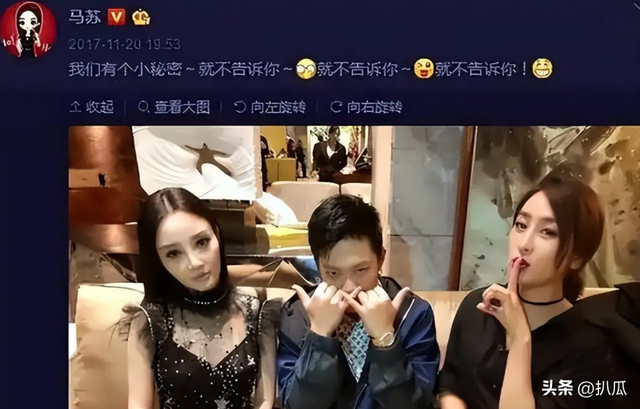Open the post timestamp 2017-11-20 19:53
Viewport: 640px width, 409px height.
(x=125, y=44)
